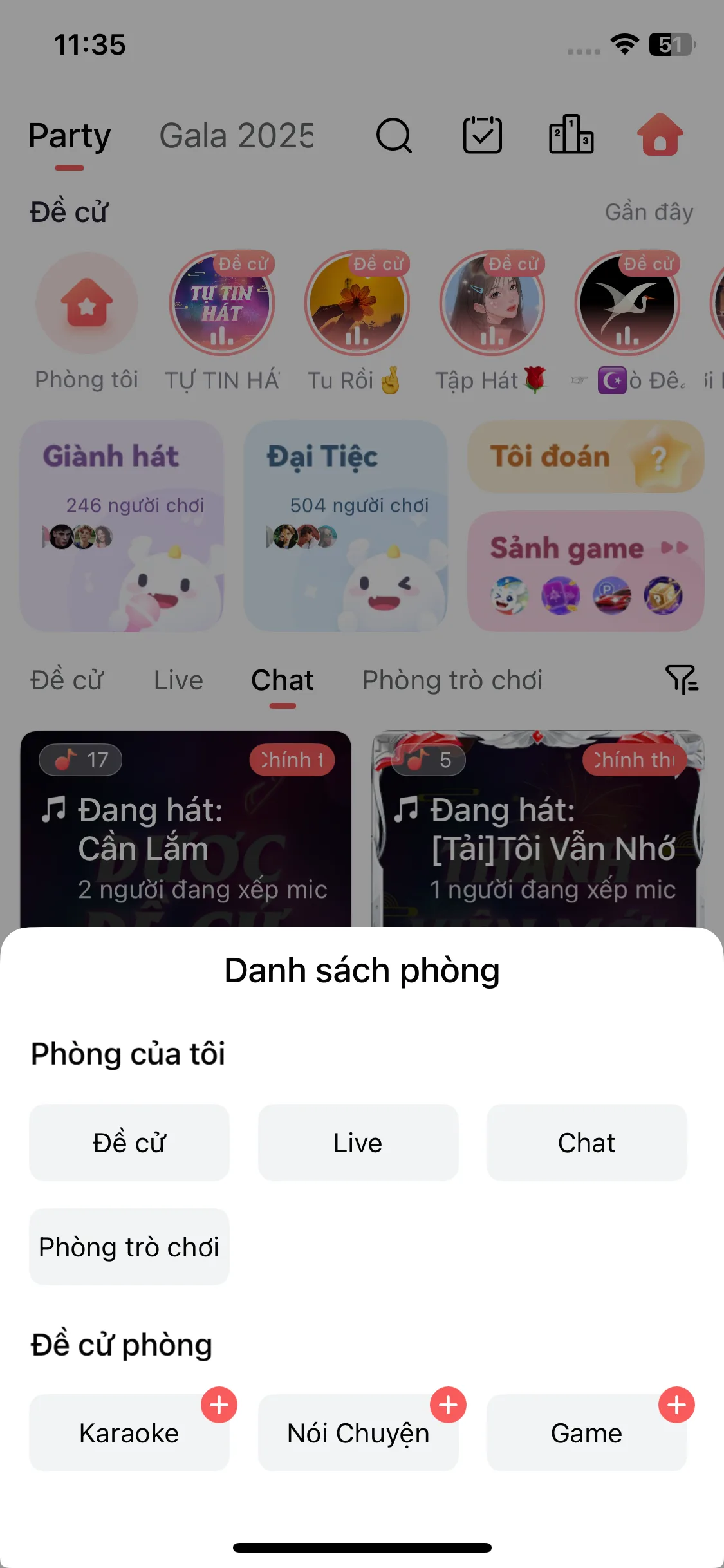Screen dimensions: 724x1568
Task: Select "Chat" in the room list sheet
Action: click(586, 1143)
